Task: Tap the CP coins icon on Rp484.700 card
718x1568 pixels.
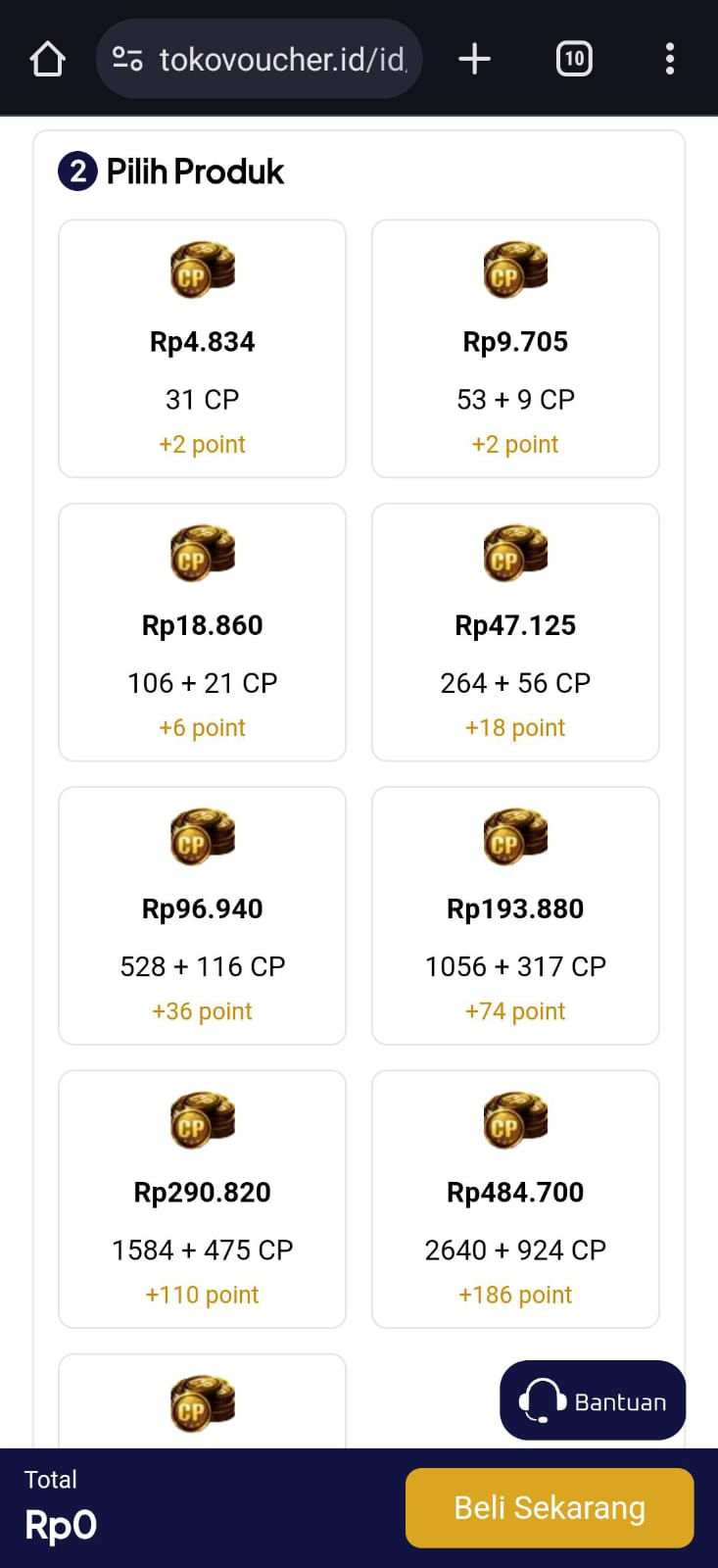Action: 515,1120
